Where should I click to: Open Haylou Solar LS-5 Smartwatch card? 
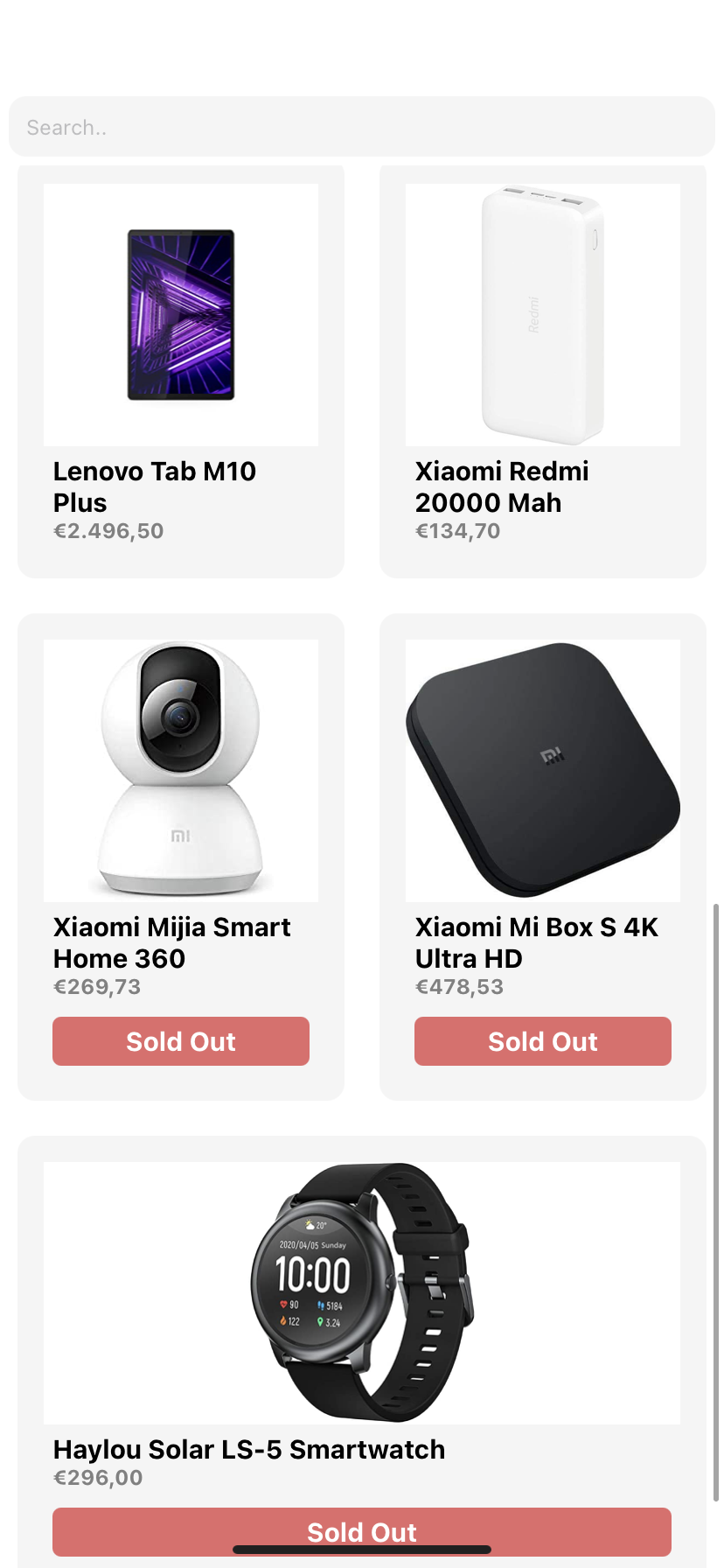point(362,1312)
